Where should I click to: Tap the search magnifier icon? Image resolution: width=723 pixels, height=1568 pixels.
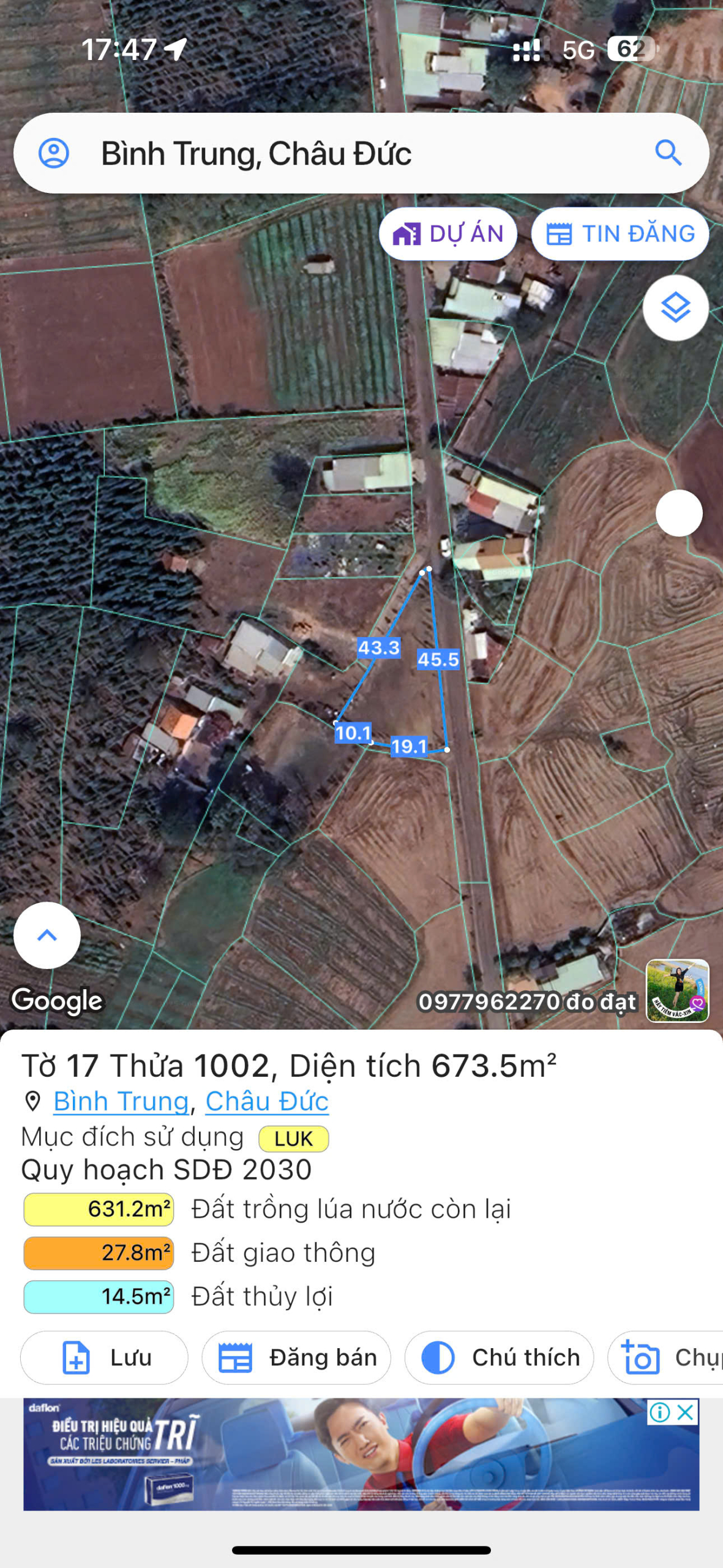click(668, 153)
